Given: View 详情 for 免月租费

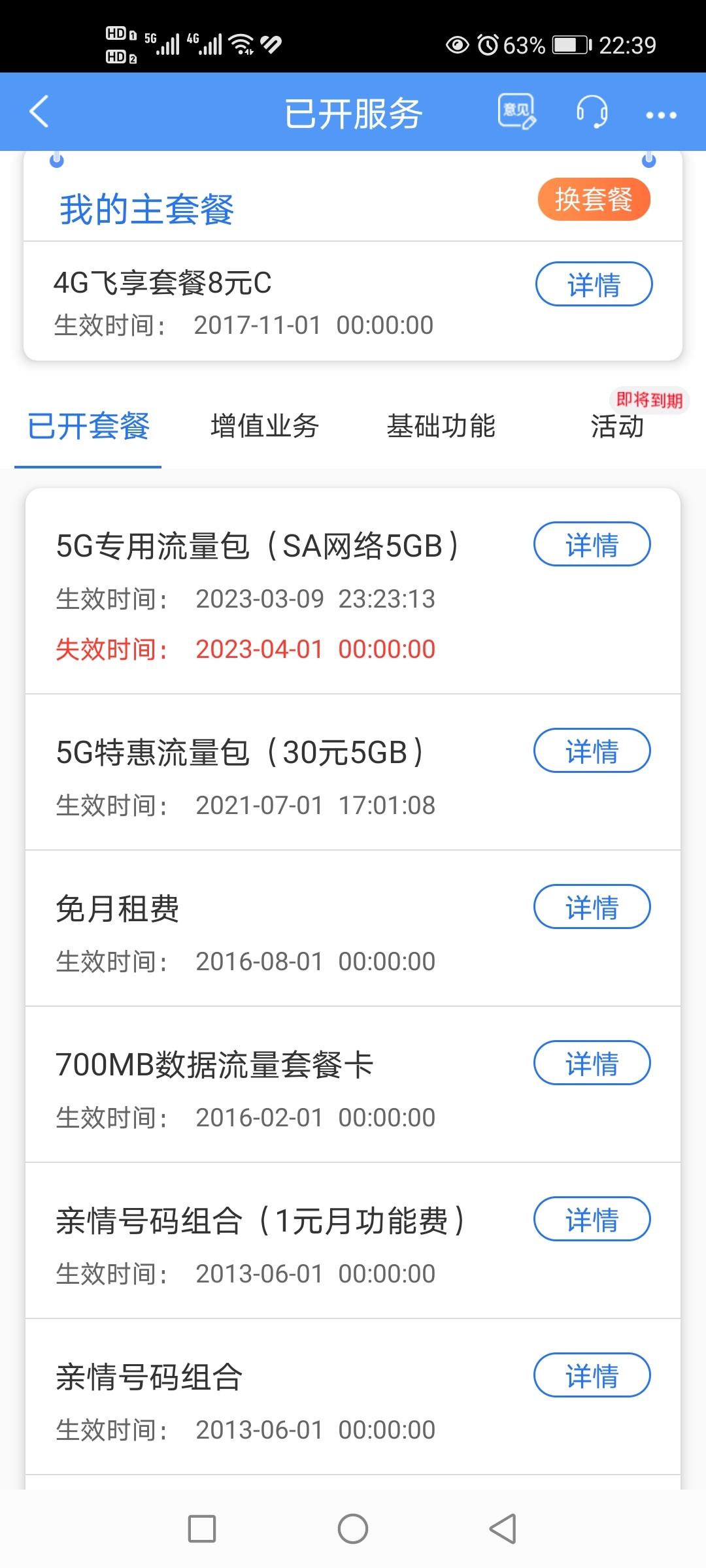Looking at the screenshot, I should click(x=592, y=907).
